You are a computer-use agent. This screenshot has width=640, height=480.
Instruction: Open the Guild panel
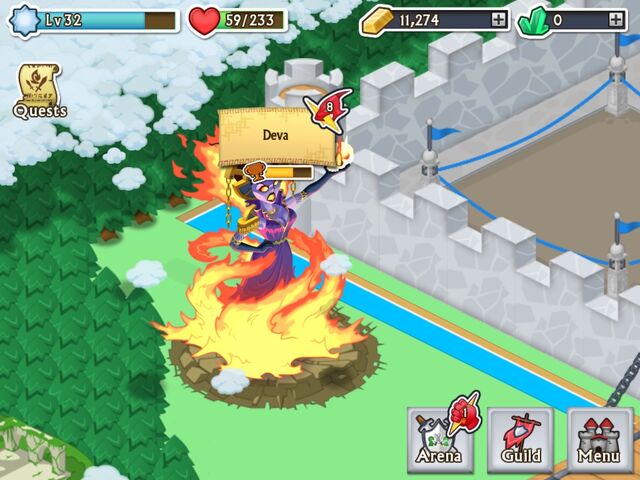(x=520, y=440)
